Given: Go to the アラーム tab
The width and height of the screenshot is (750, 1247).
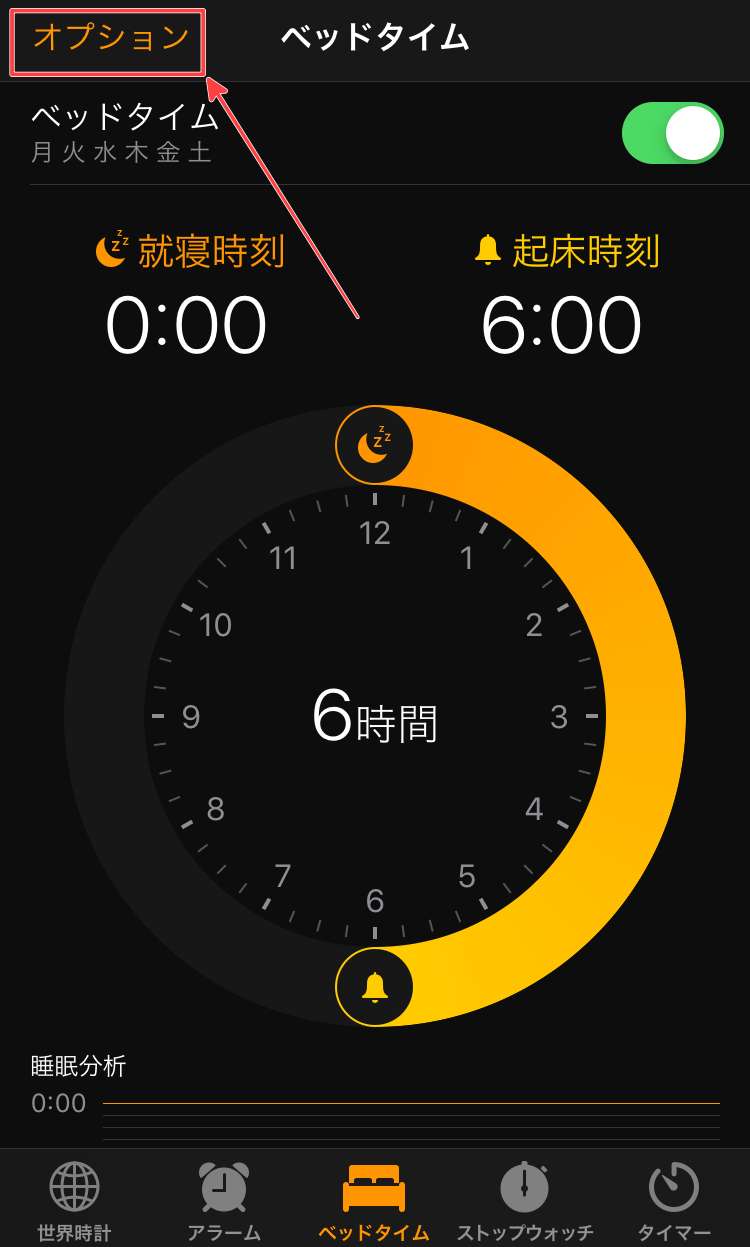Looking at the screenshot, I should click(224, 1200).
